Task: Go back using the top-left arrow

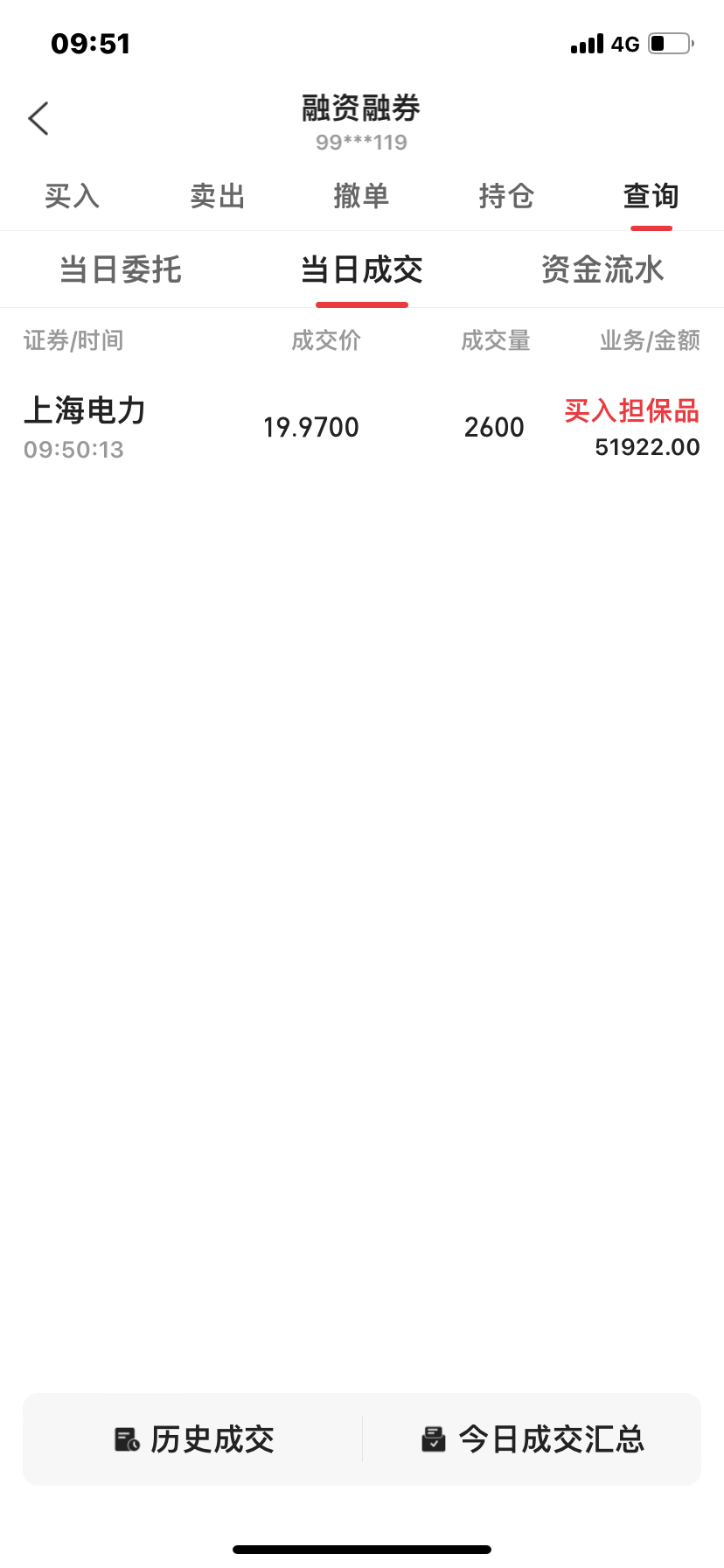Action: (x=38, y=119)
